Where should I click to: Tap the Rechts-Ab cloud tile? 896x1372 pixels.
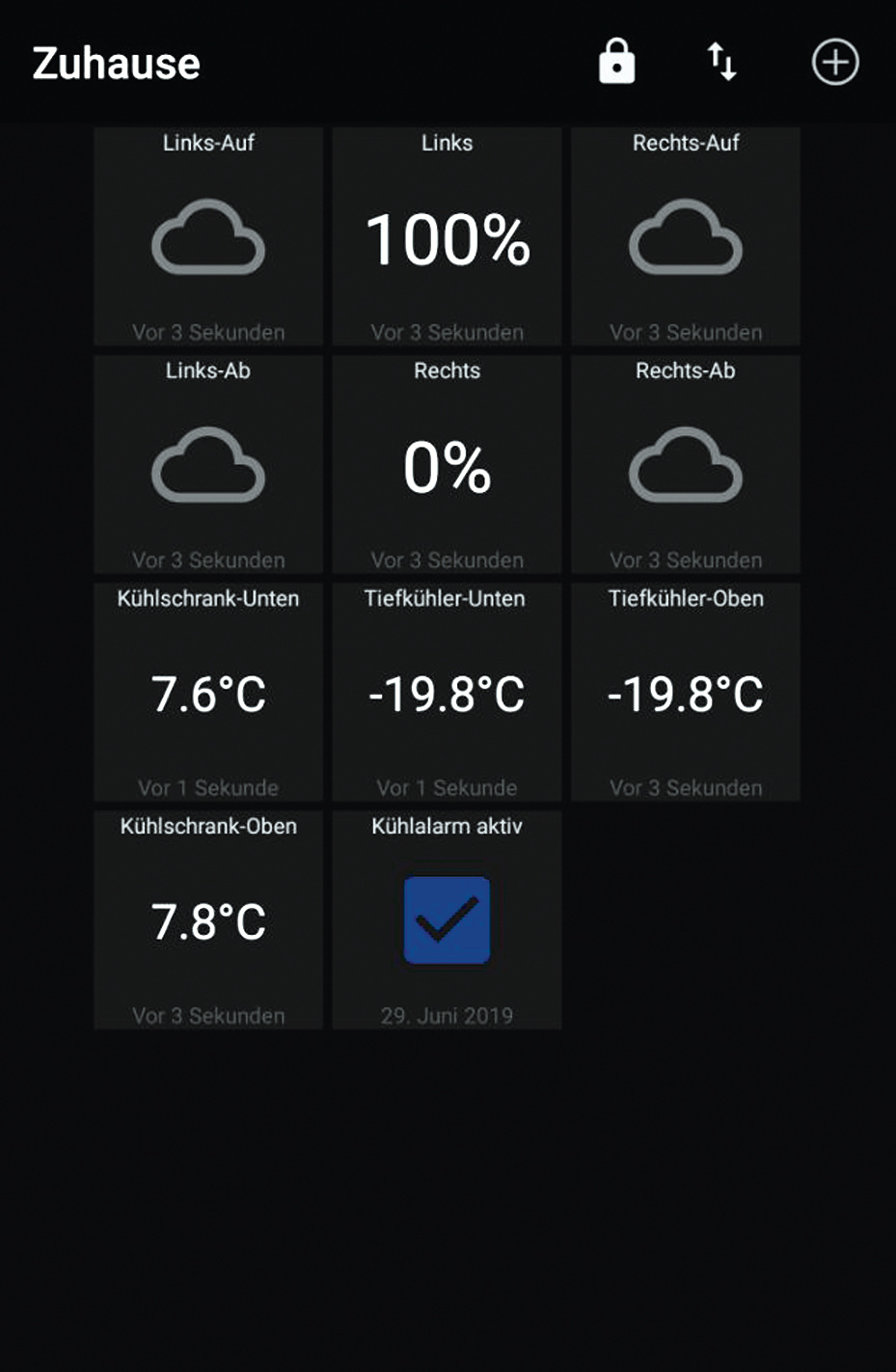click(x=686, y=464)
